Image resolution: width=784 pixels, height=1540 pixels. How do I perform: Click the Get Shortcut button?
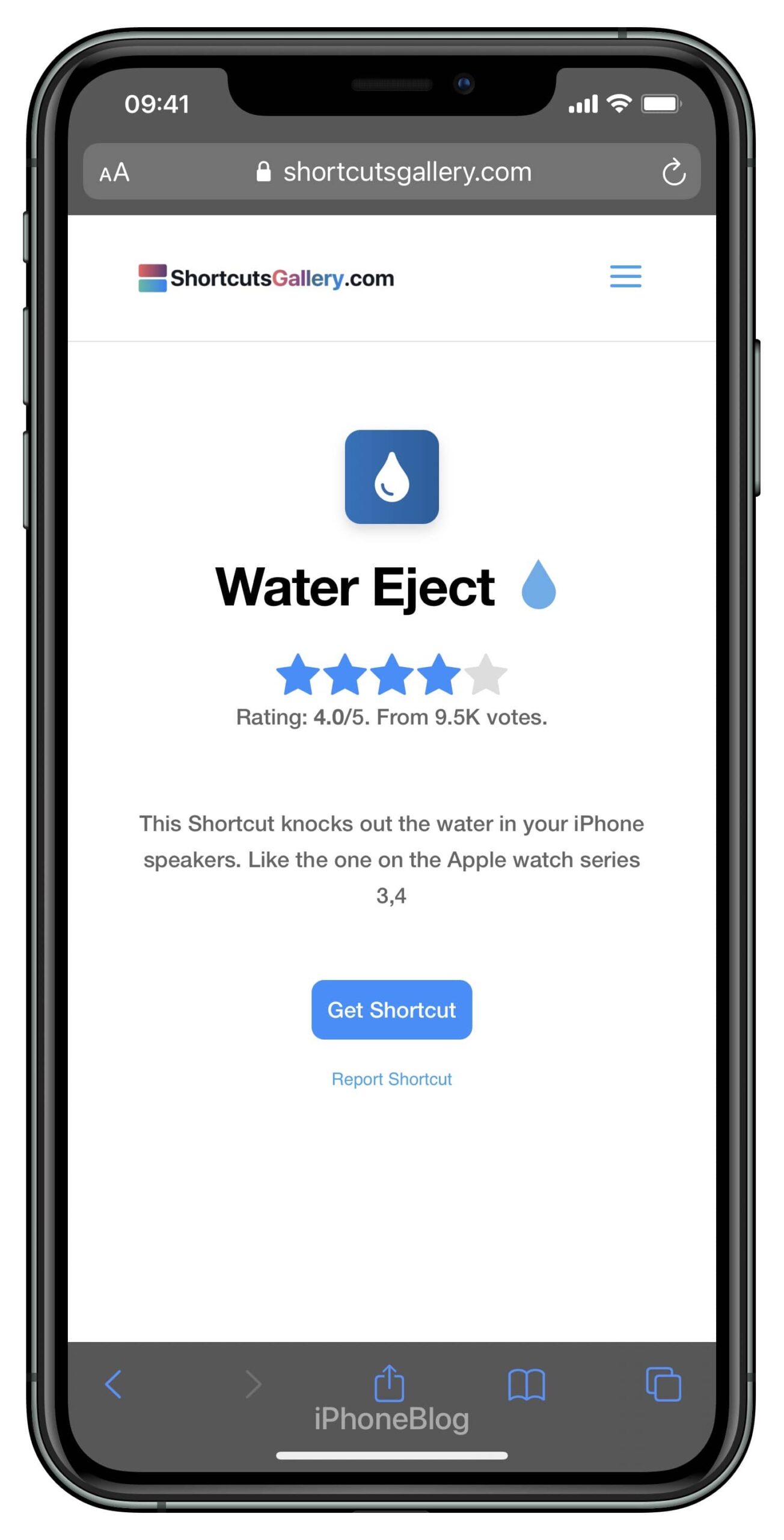click(x=391, y=1009)
